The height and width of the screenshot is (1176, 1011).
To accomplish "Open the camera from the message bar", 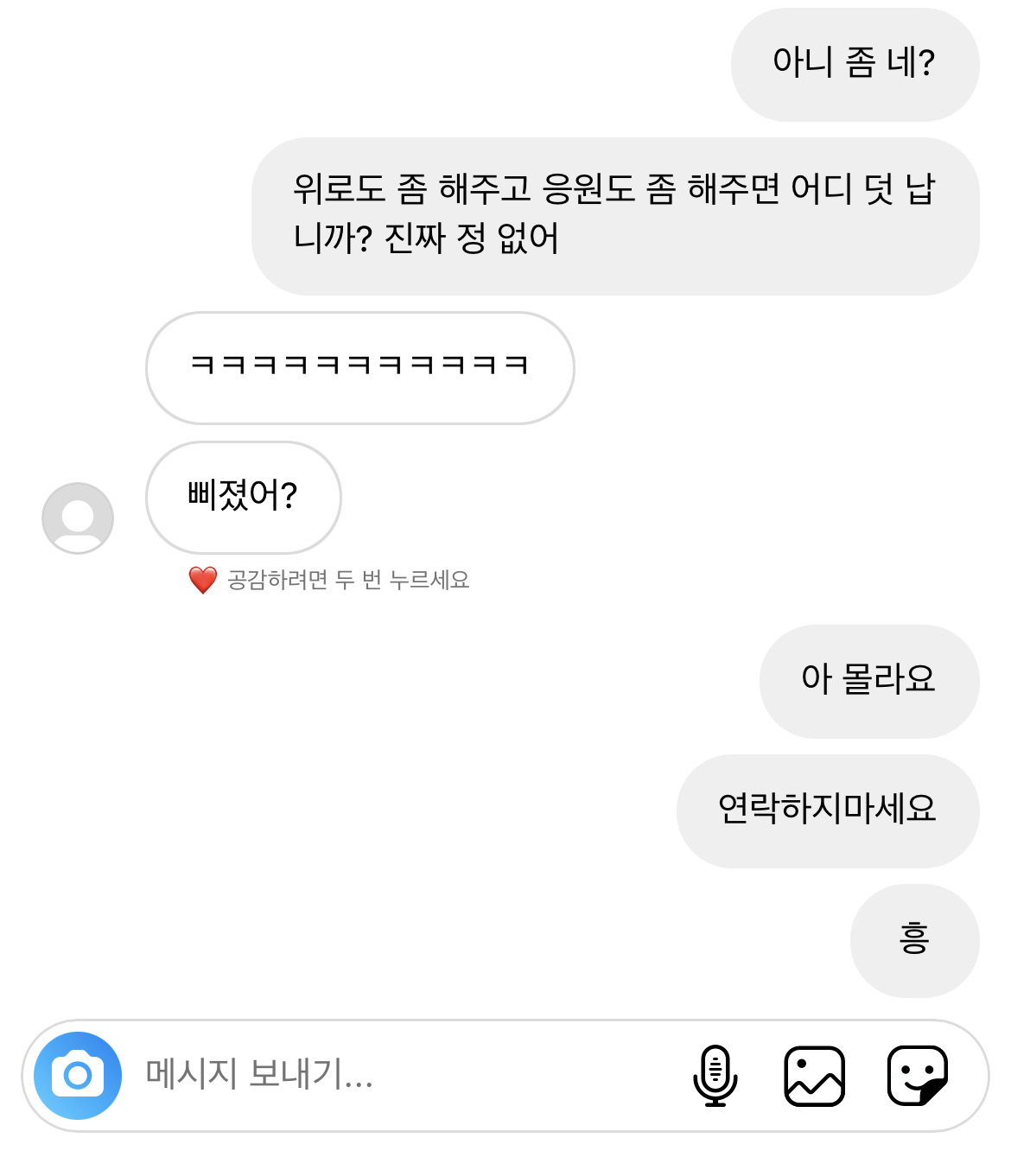I will coord(78,1076).
